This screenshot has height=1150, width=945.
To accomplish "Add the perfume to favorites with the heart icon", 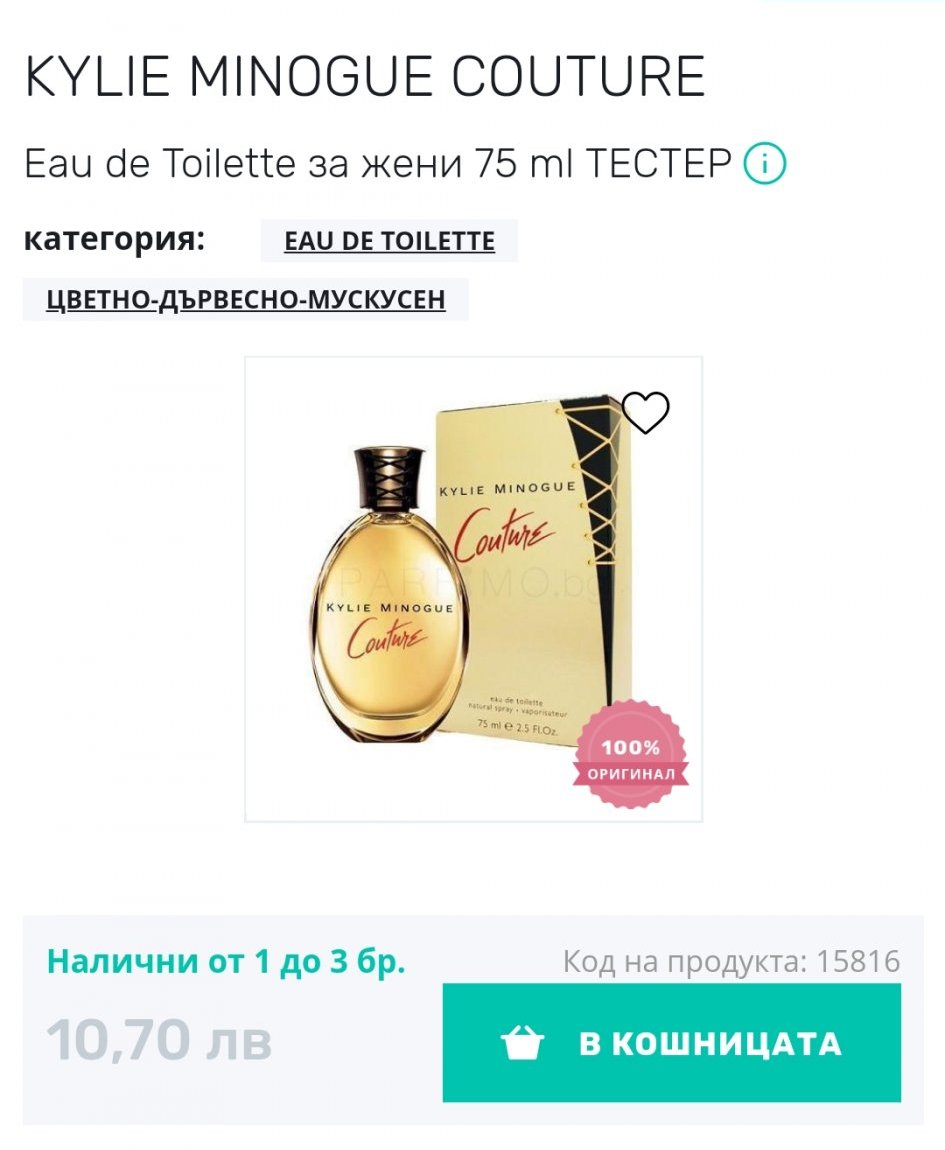I will click(x=645, y=411).
